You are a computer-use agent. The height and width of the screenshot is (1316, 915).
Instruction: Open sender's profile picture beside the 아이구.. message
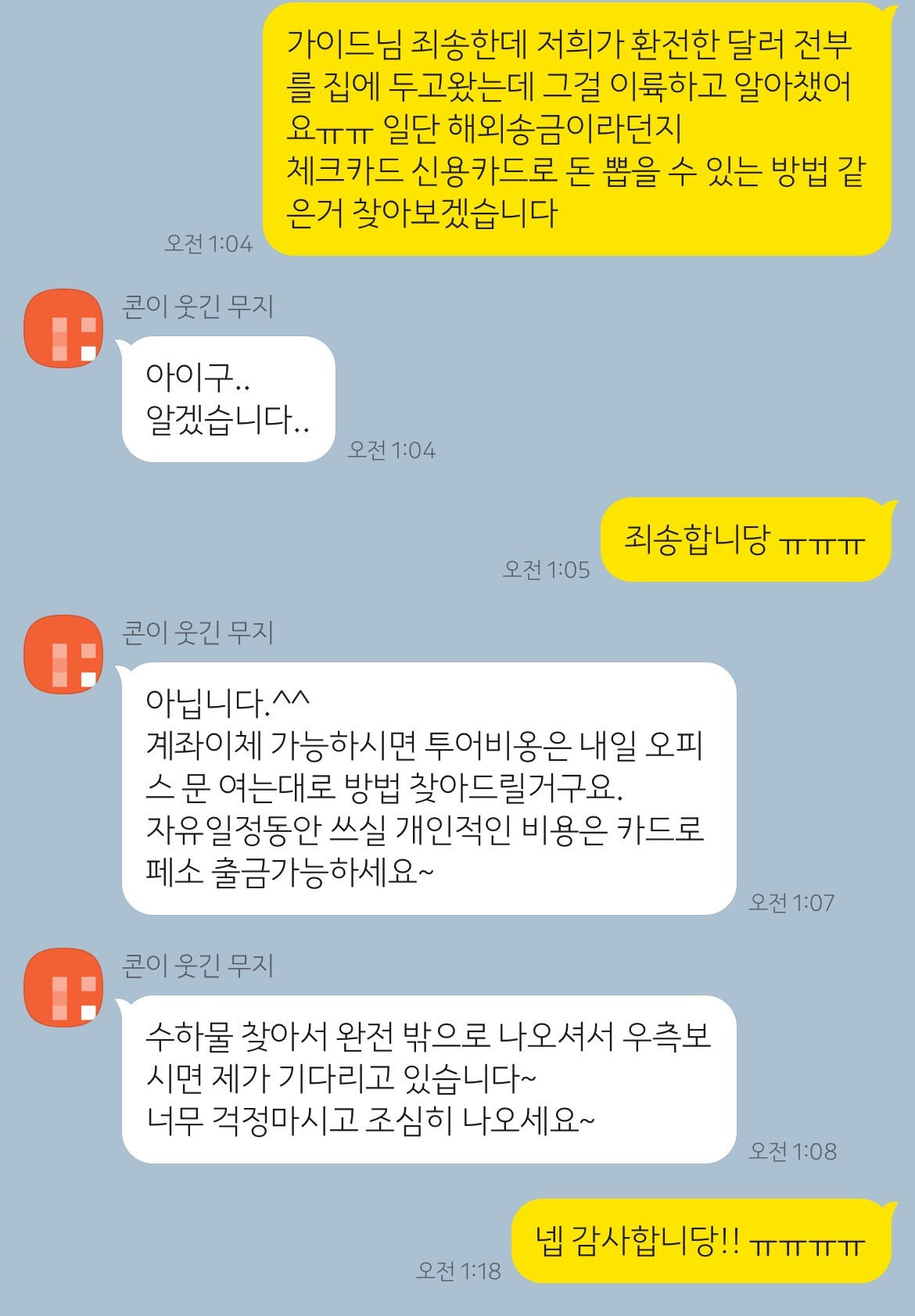[63, 328]
